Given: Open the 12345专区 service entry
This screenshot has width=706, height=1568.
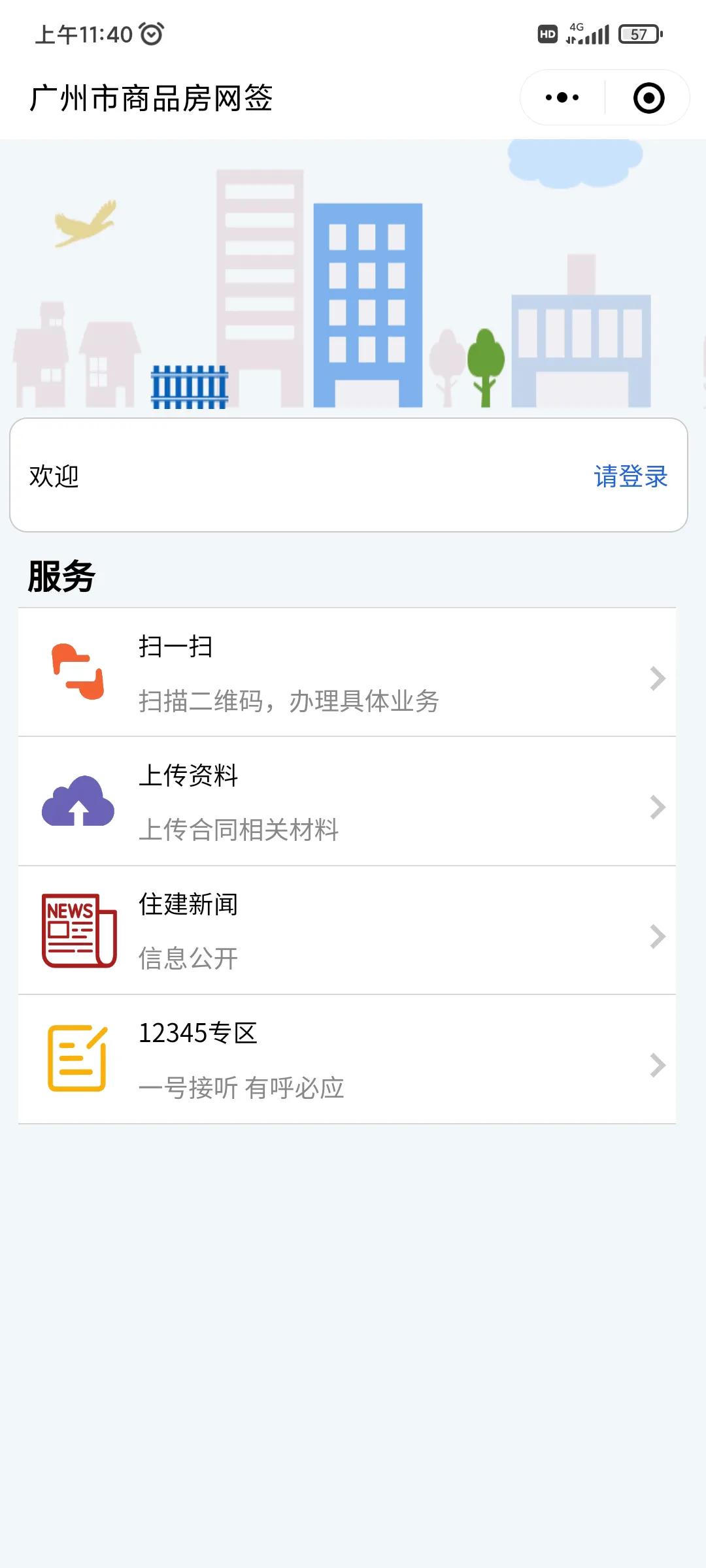Looking at the screenshot, I should 353,1058.
